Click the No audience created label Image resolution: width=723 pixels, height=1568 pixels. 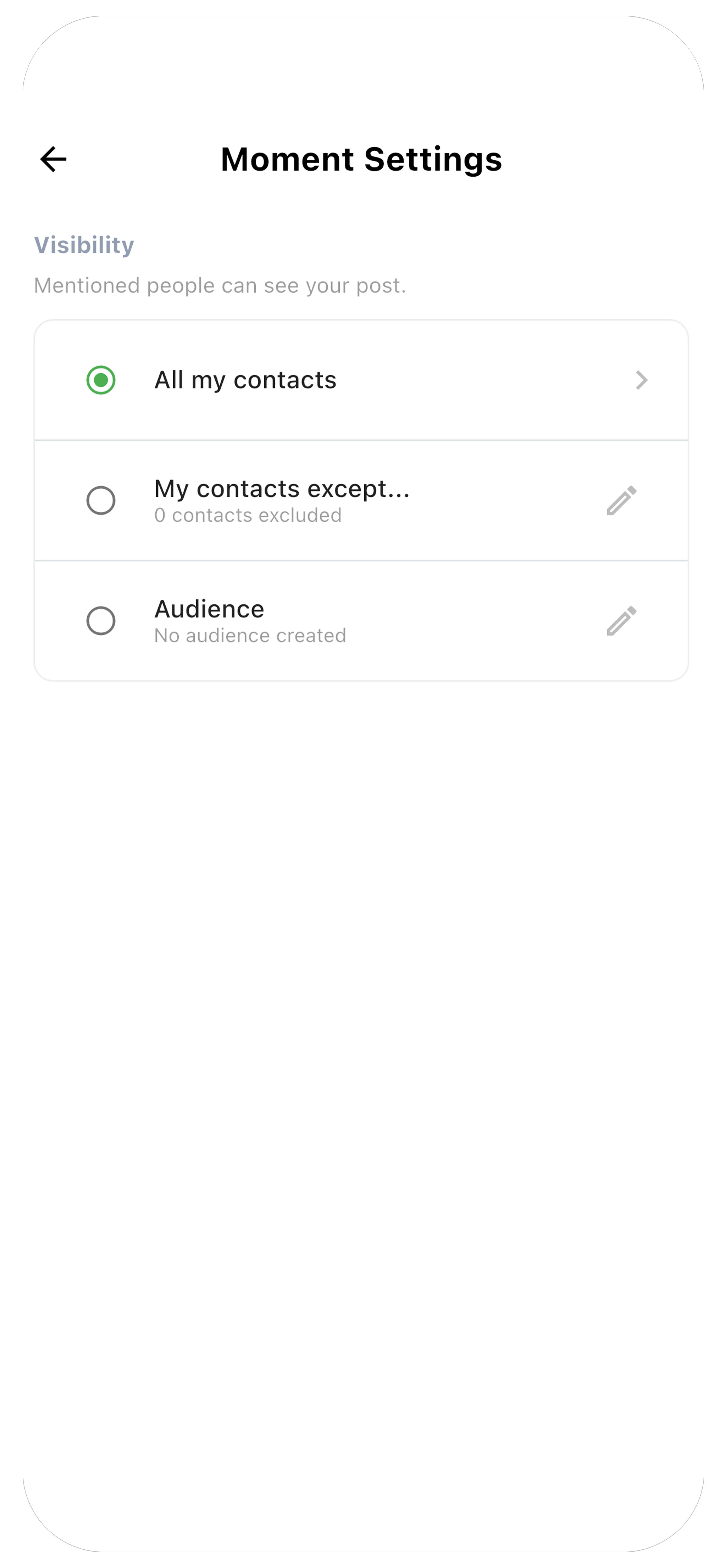point(249,635)
